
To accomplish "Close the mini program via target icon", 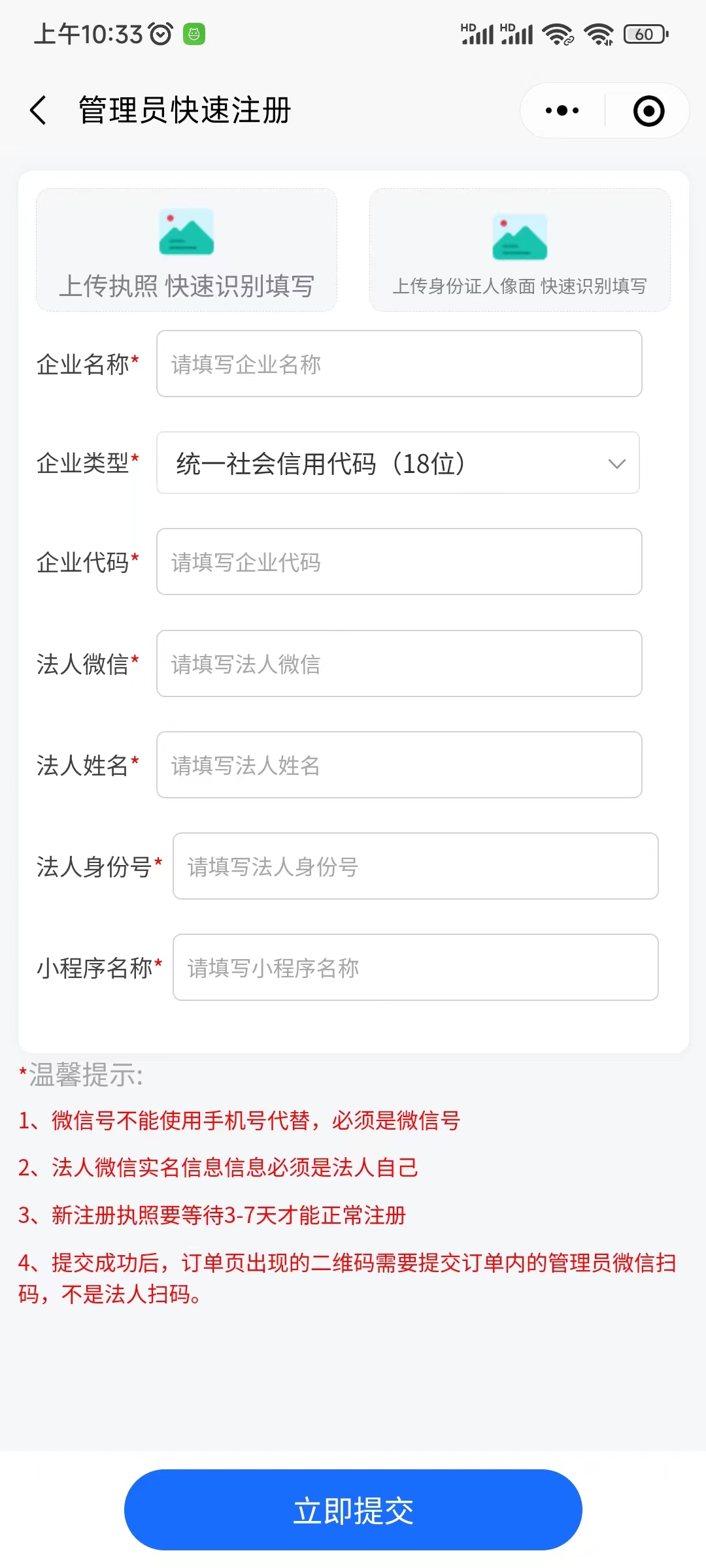I will click(x=648, y=110).
